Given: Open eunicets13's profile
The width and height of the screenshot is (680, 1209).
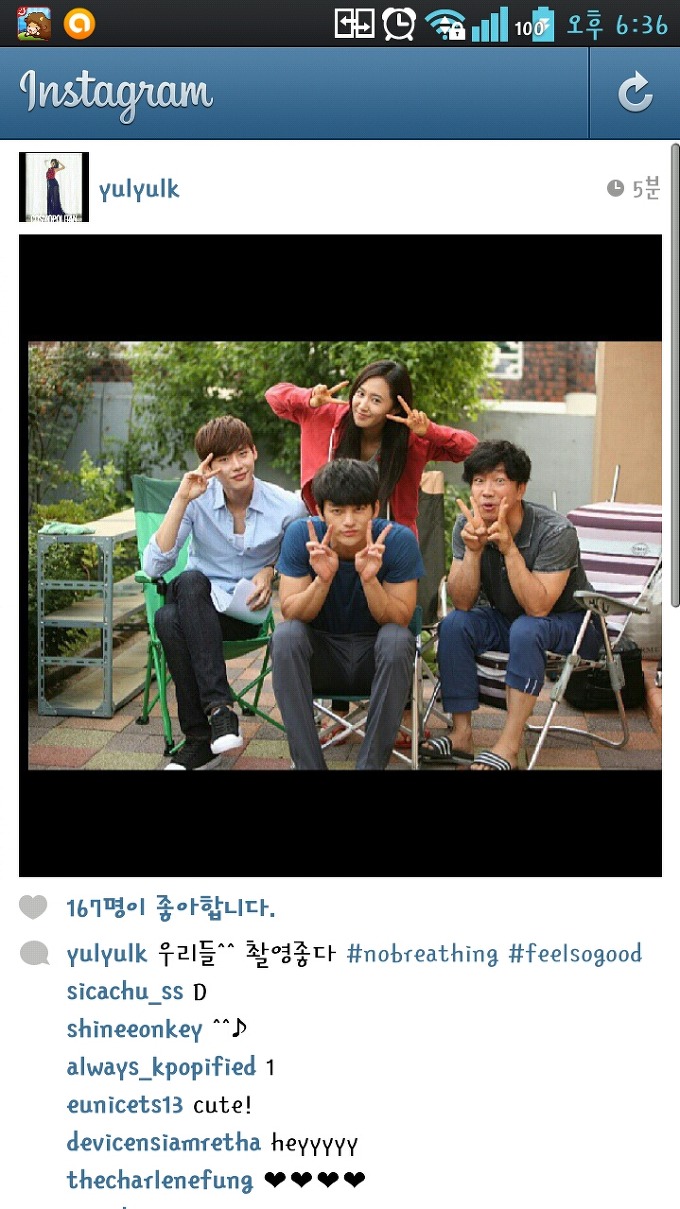Looking at the screenshot, I should coord(125,1105).
